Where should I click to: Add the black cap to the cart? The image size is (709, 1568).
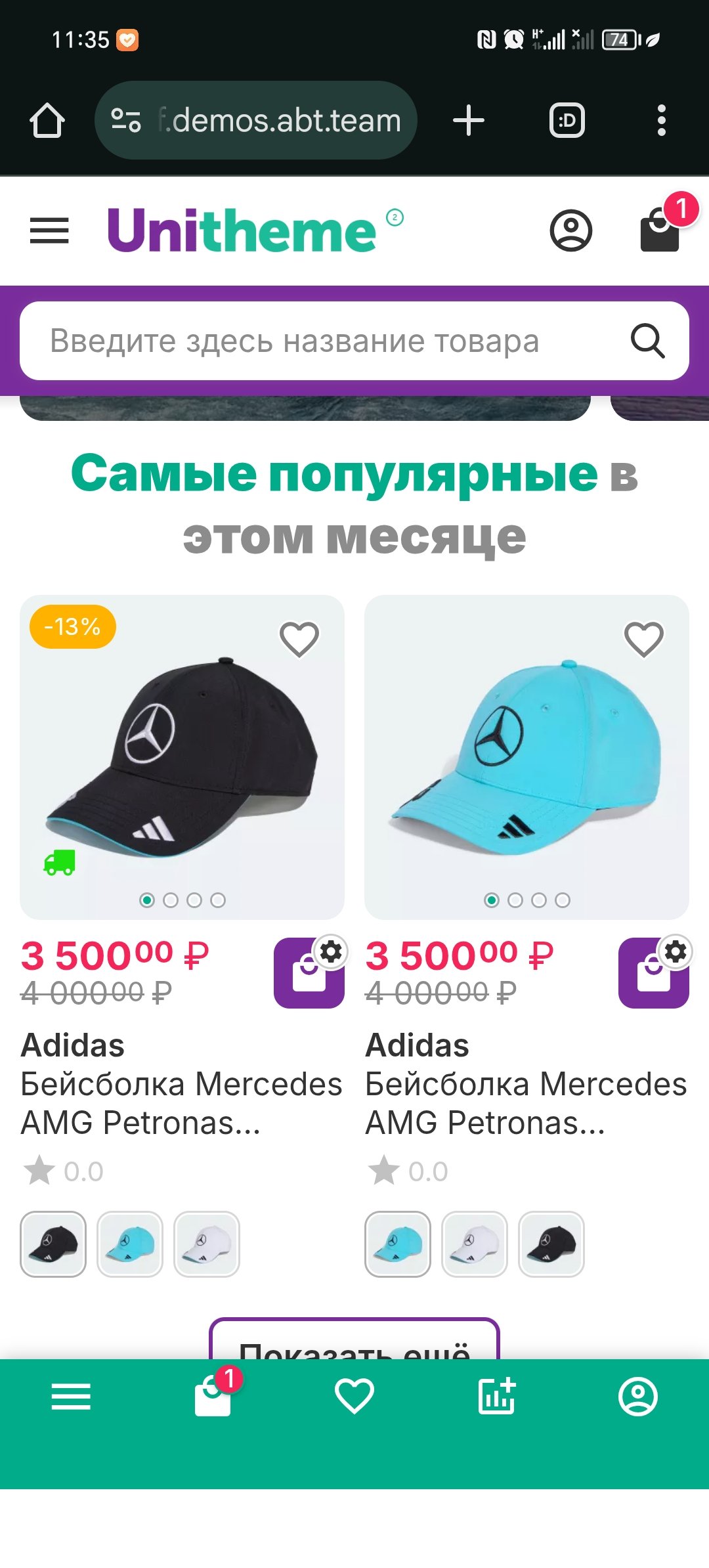[x=307, y=974]
